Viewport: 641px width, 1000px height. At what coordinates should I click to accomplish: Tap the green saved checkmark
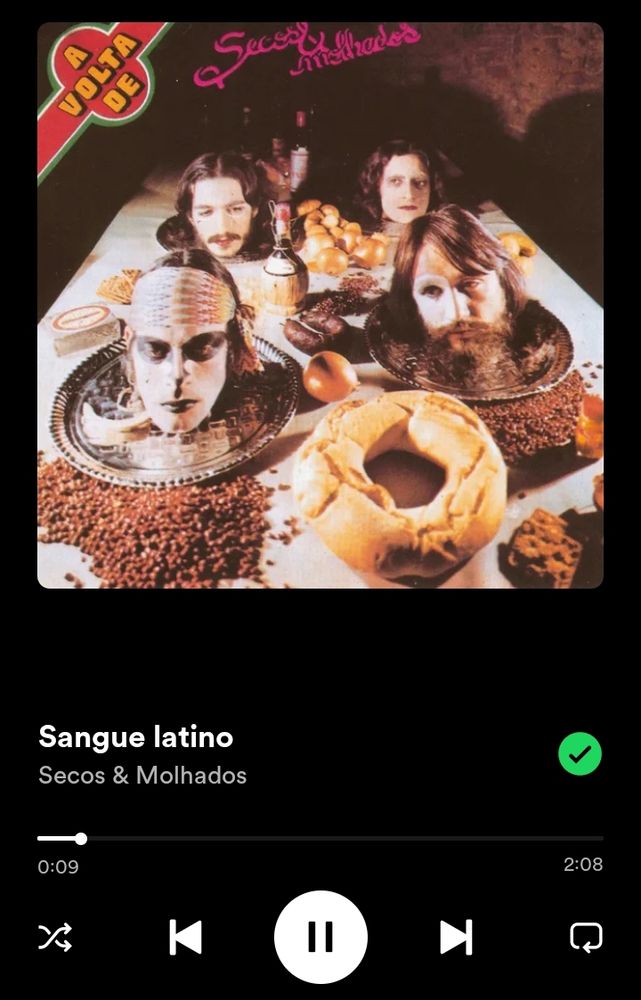coord(580,755)
